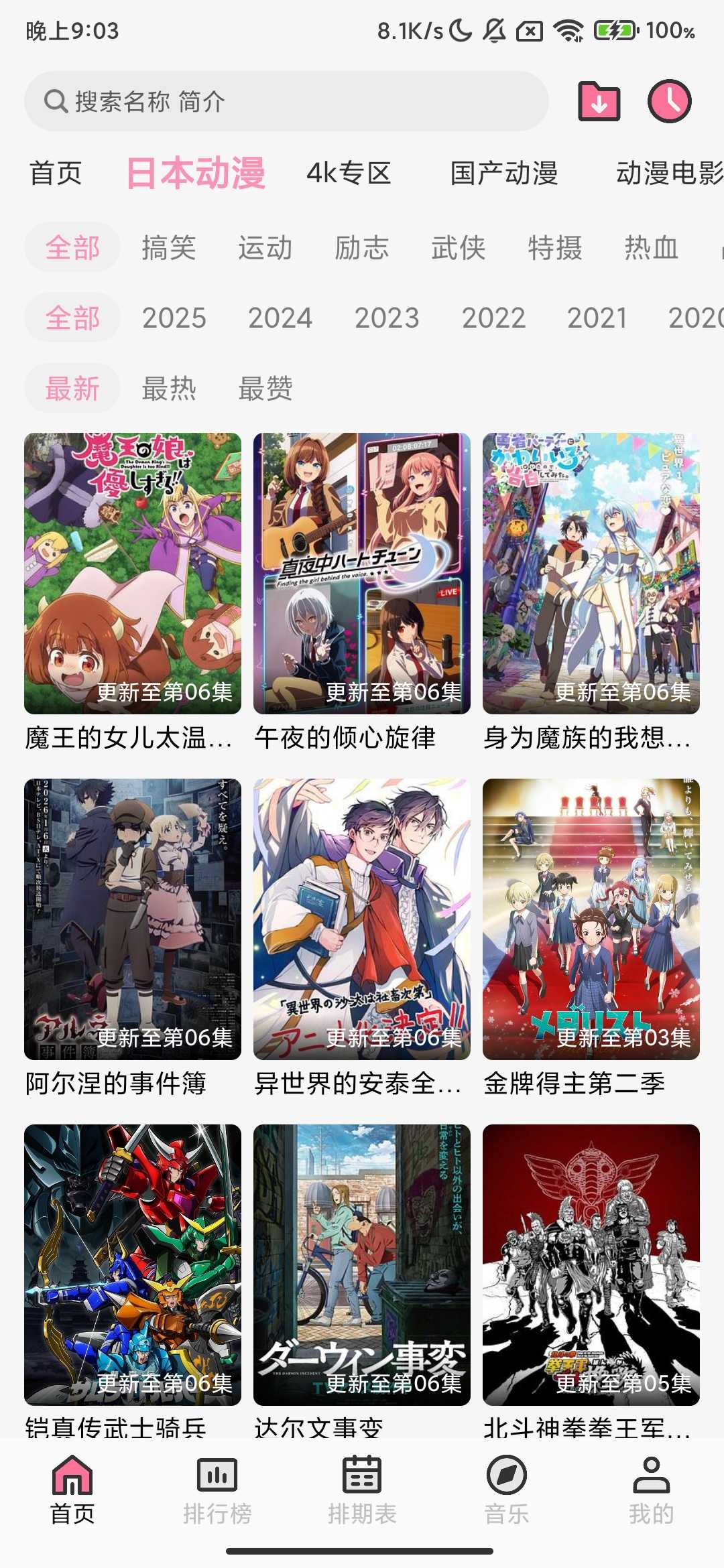
Task: Filter anime by year 2025
Action: (x=174, y=318)
